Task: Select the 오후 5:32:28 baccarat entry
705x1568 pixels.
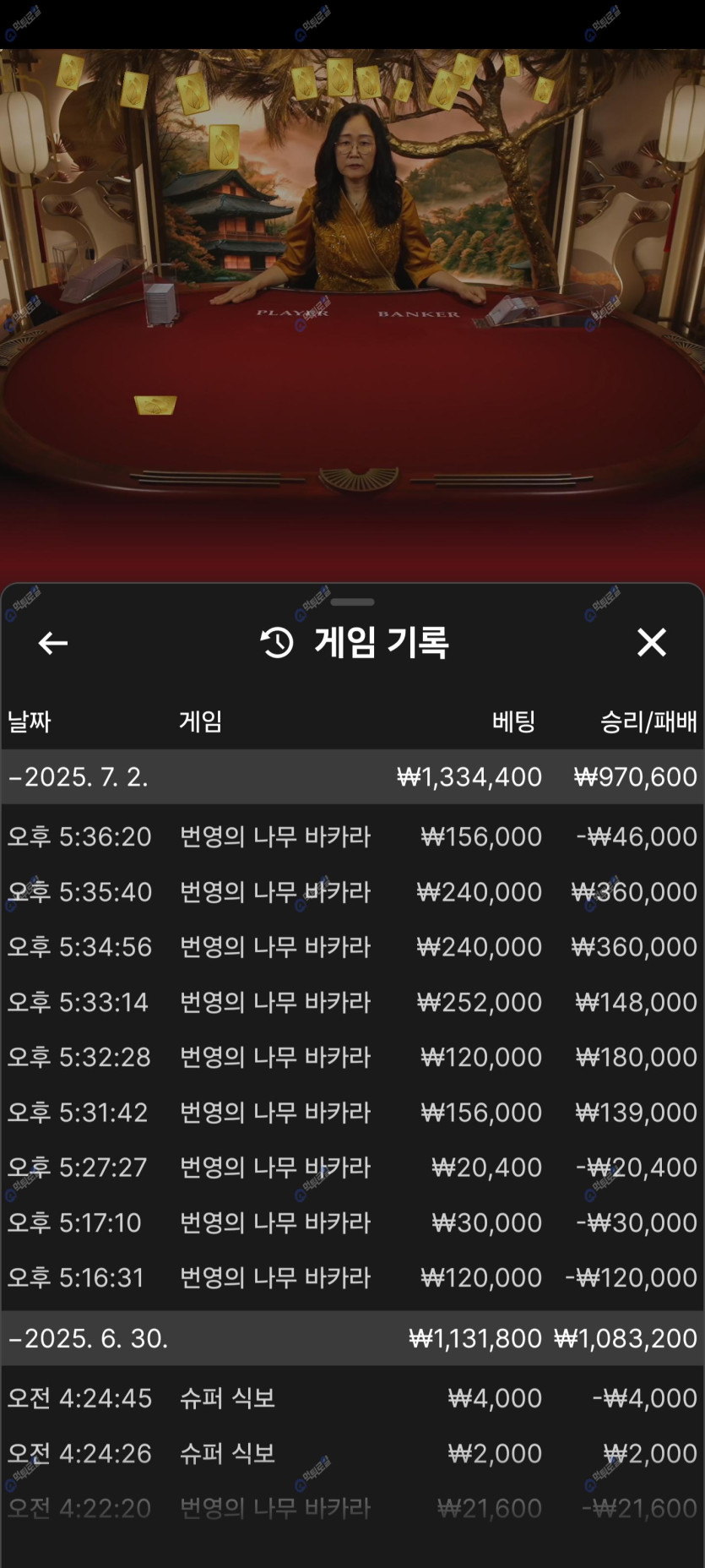Action: coord(352,1057)
